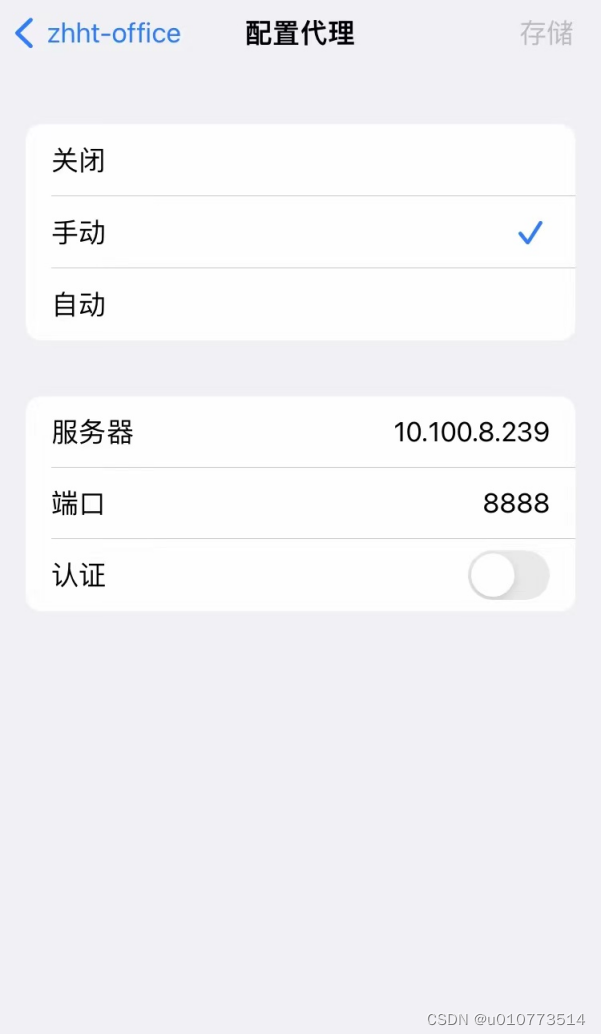Edit the 服务器 server address field

pos(301,432)
